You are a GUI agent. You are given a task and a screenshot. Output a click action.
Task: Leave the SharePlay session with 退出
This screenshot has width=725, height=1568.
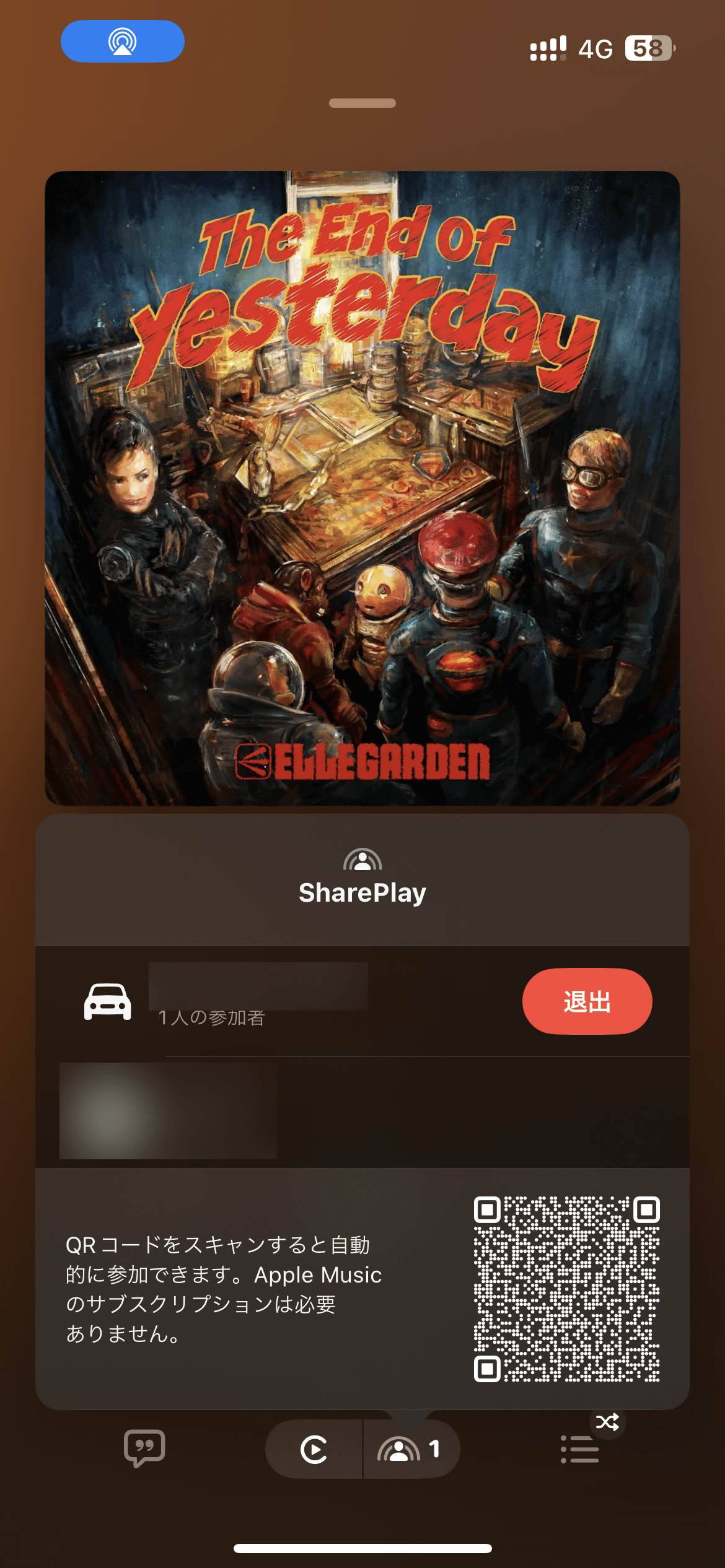click(586, 1001)
